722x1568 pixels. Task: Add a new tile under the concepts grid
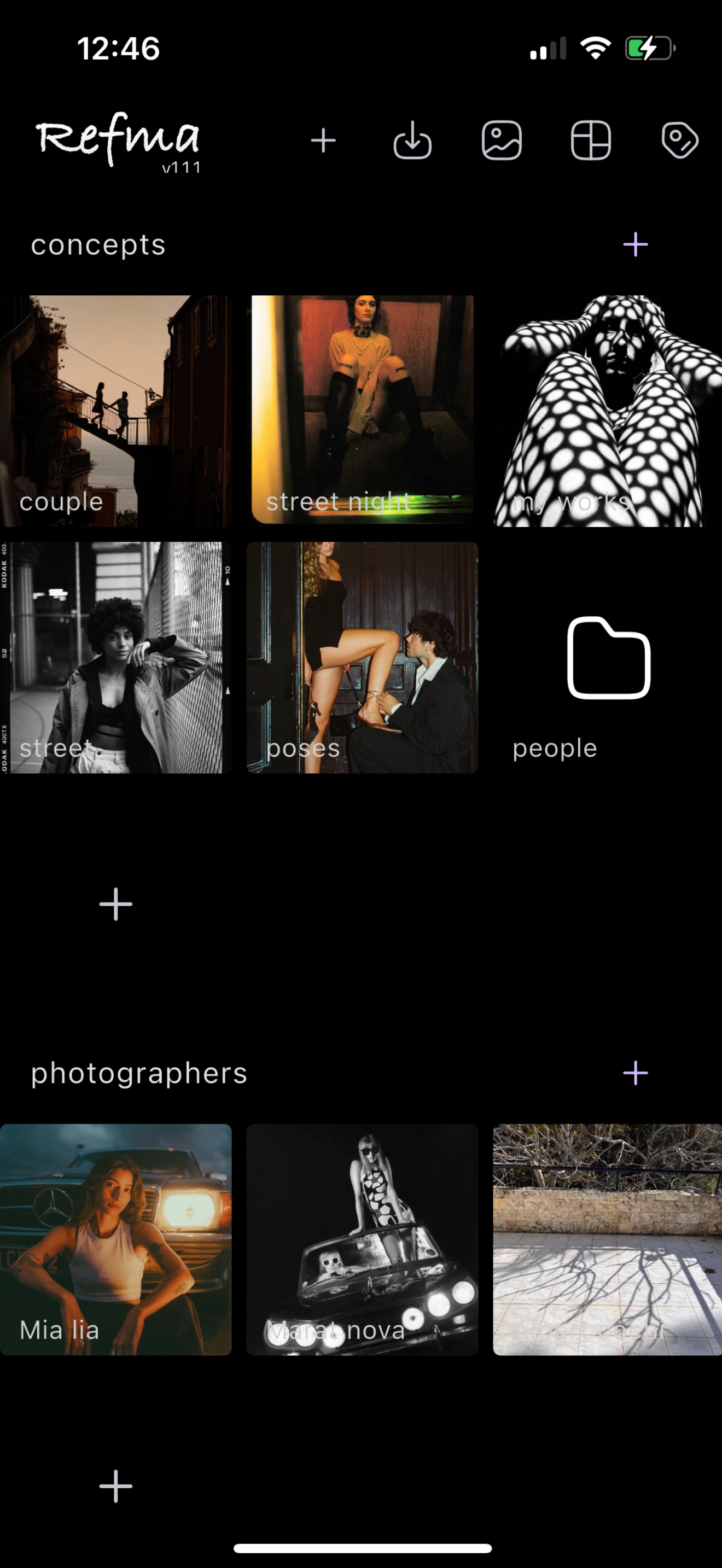pos(115,904)
